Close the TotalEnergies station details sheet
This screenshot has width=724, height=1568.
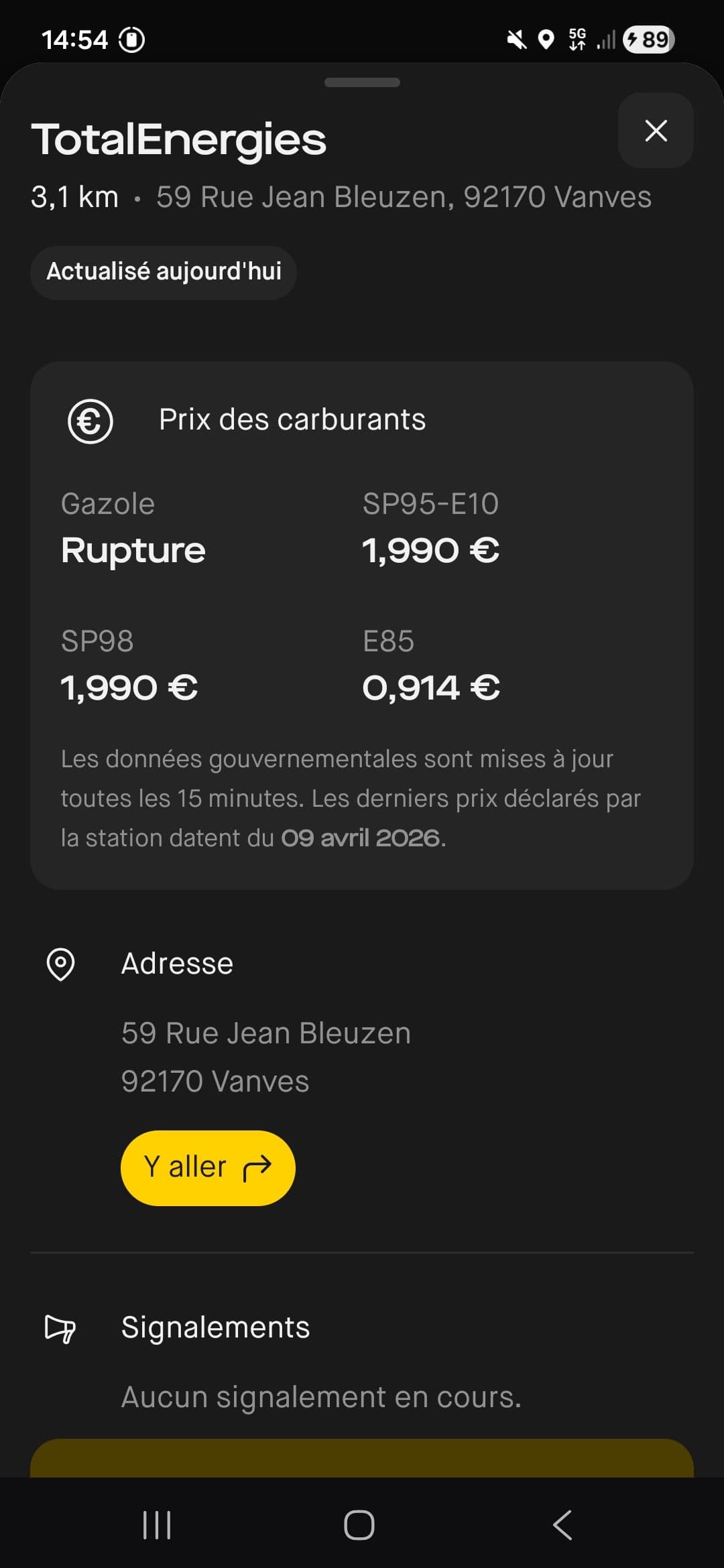[656, 131]
